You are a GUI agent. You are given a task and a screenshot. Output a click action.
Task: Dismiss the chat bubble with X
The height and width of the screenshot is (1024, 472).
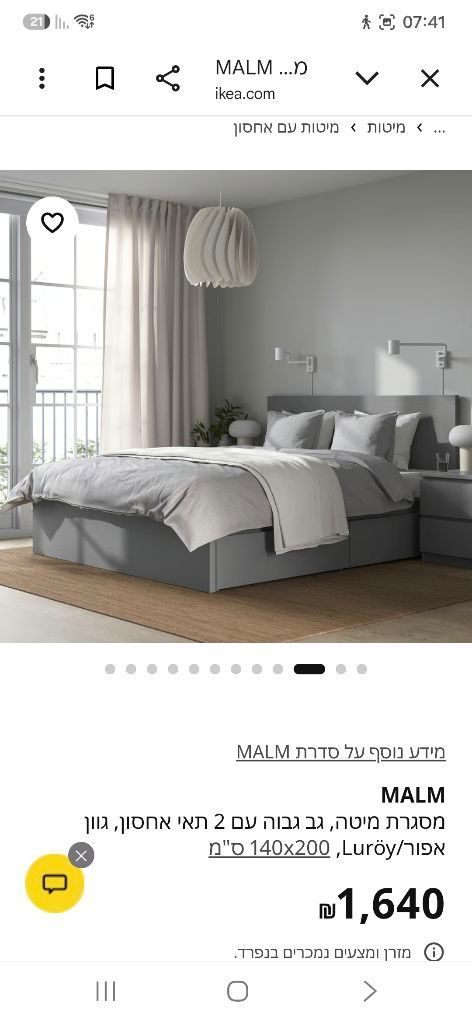click(81, 856)
